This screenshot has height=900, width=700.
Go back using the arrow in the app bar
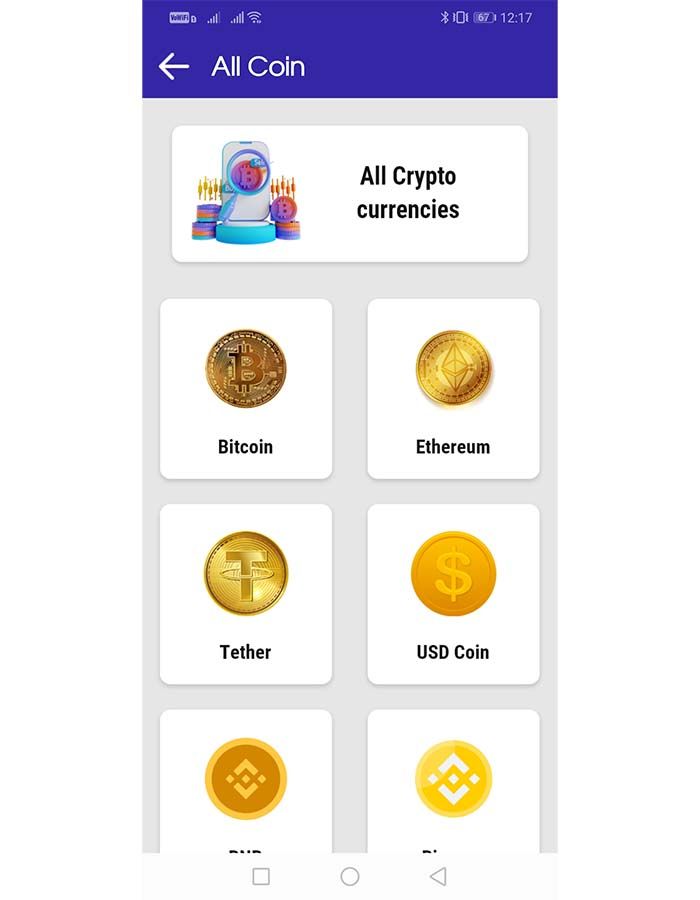(x=174, y=67)
